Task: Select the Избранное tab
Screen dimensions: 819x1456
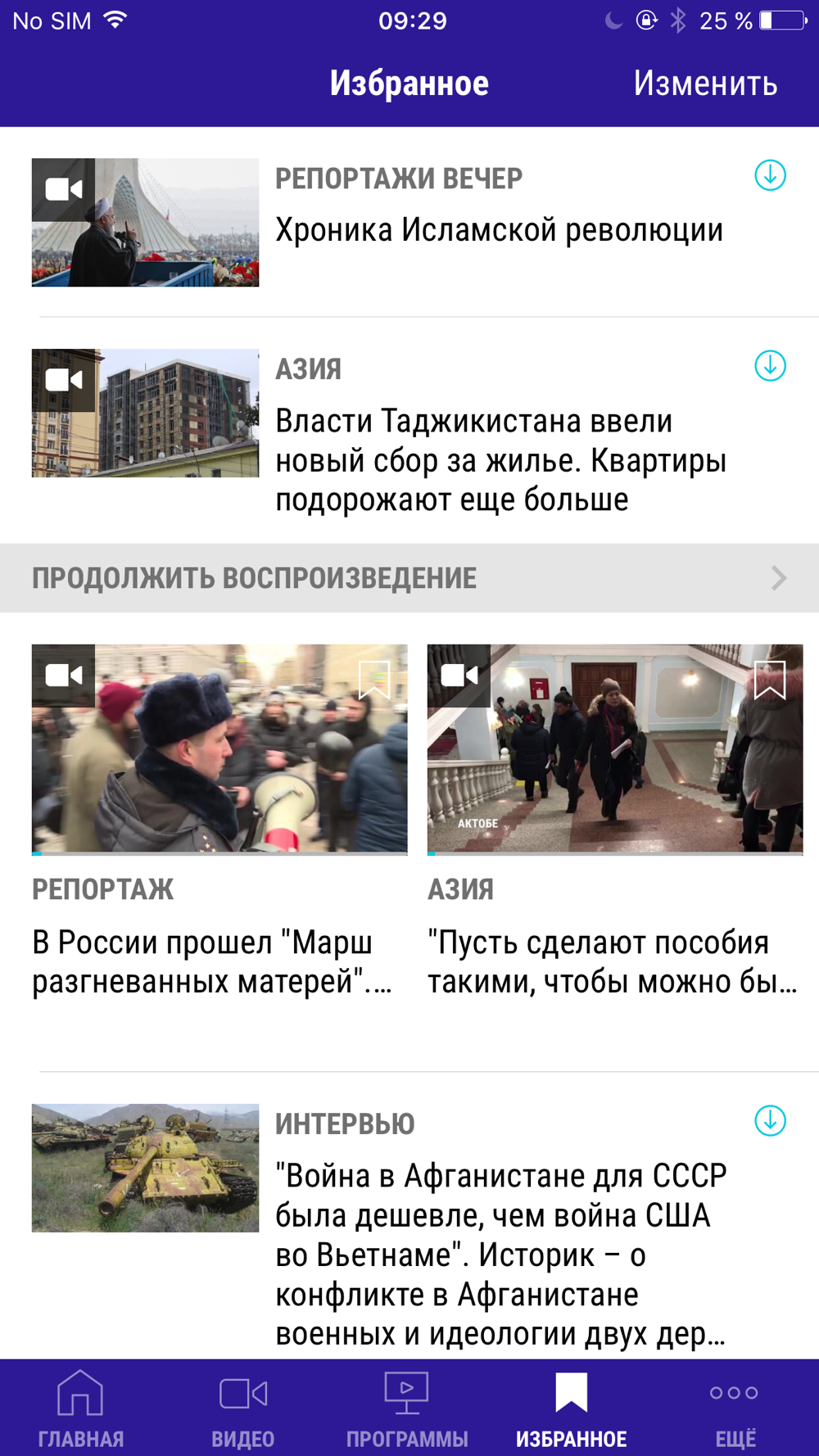Action: 571,1409
